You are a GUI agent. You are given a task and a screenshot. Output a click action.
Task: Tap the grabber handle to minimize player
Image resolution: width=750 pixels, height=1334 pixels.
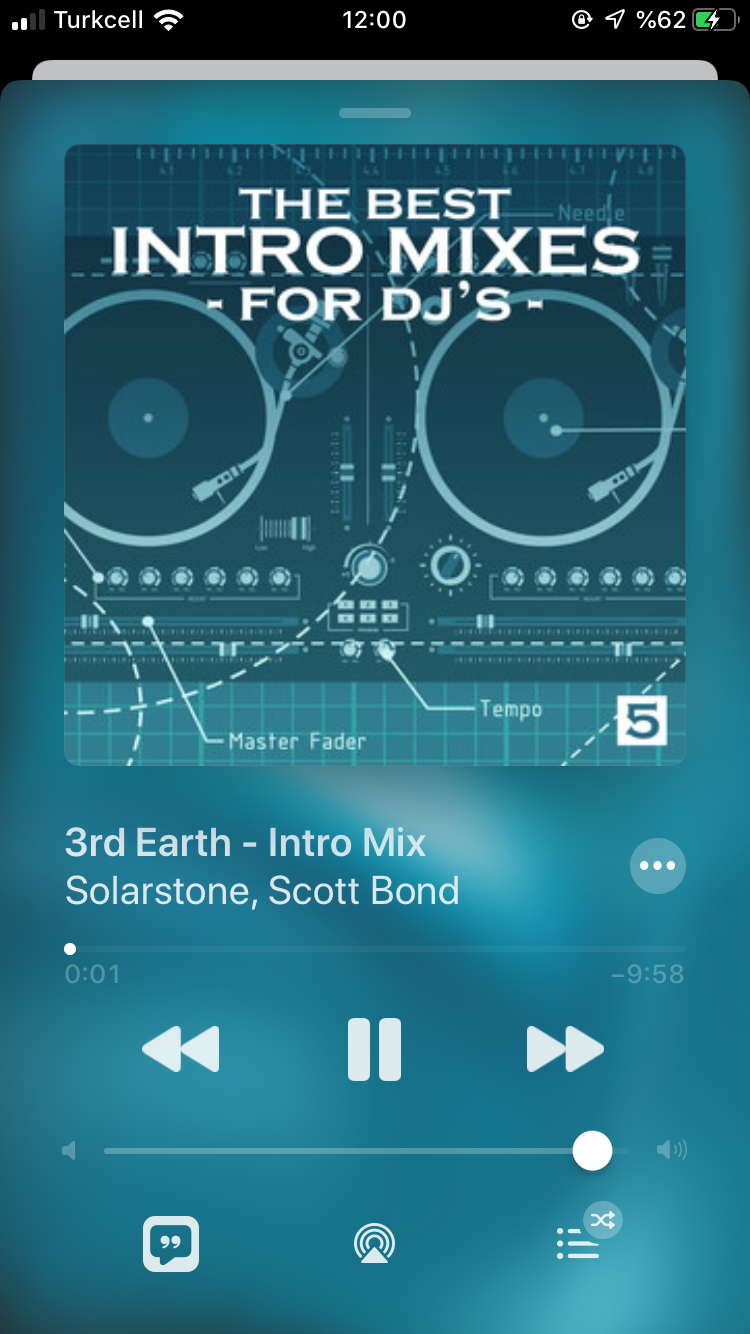click(x=375, y=112)
